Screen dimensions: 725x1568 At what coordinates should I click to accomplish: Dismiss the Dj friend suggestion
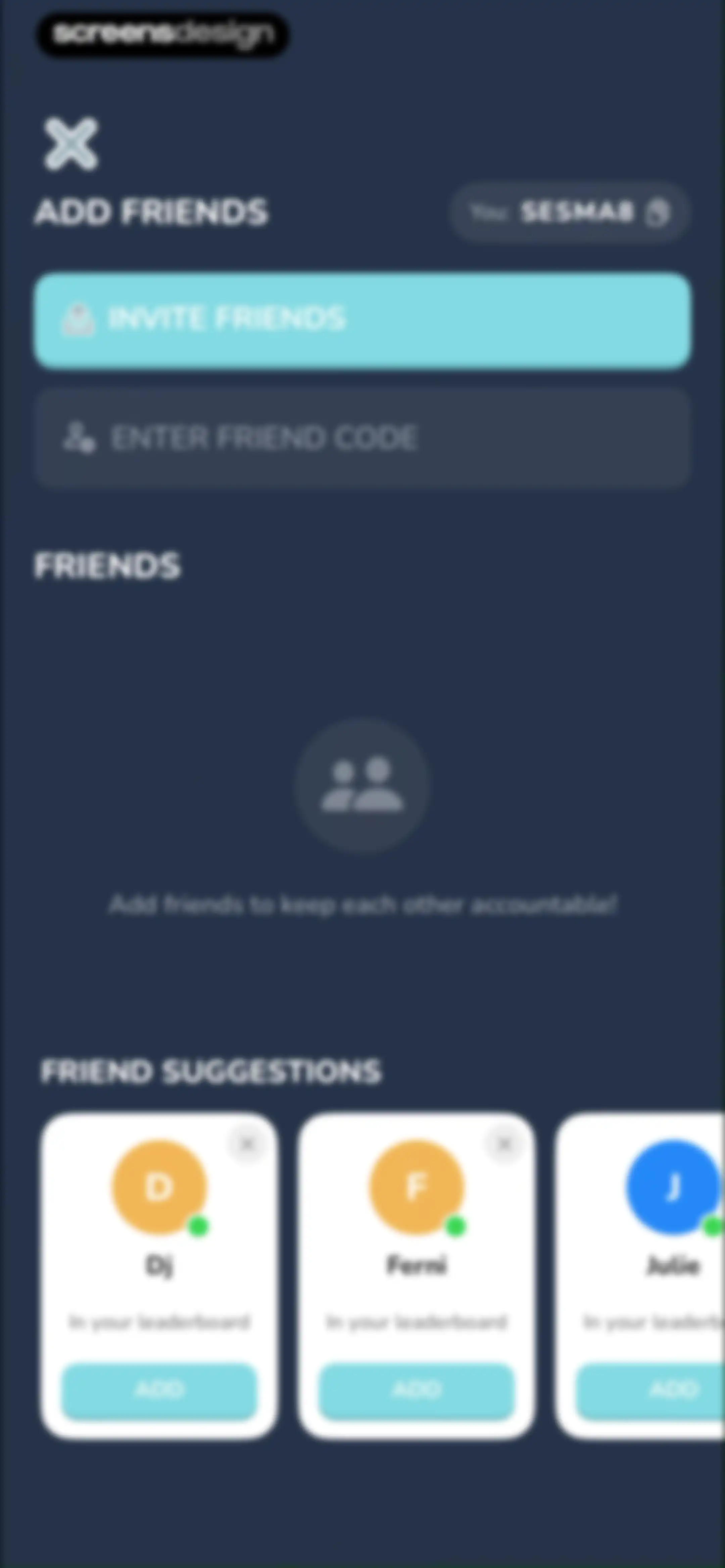[x=247, y=1144]
